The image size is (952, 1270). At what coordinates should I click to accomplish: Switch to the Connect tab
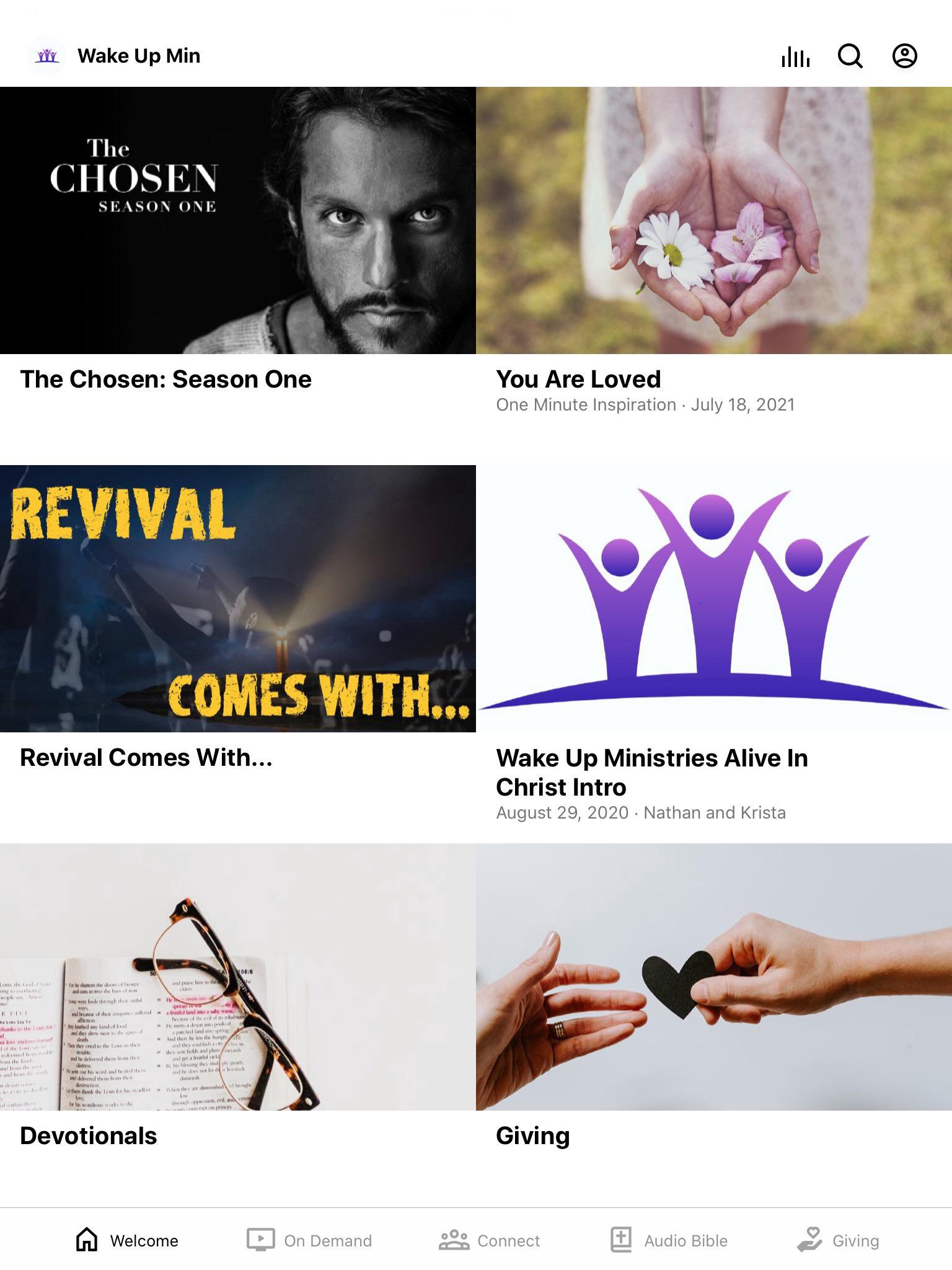(x=490, y=1240)
